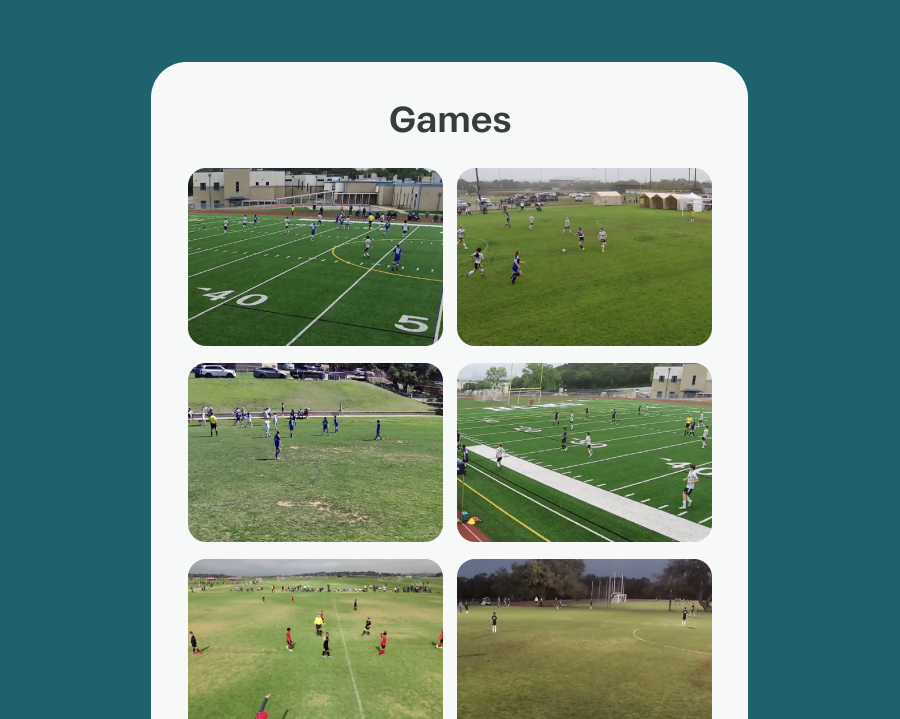
Task: Select the game with parked cars above a grassy hill
Action: point(315,452)
